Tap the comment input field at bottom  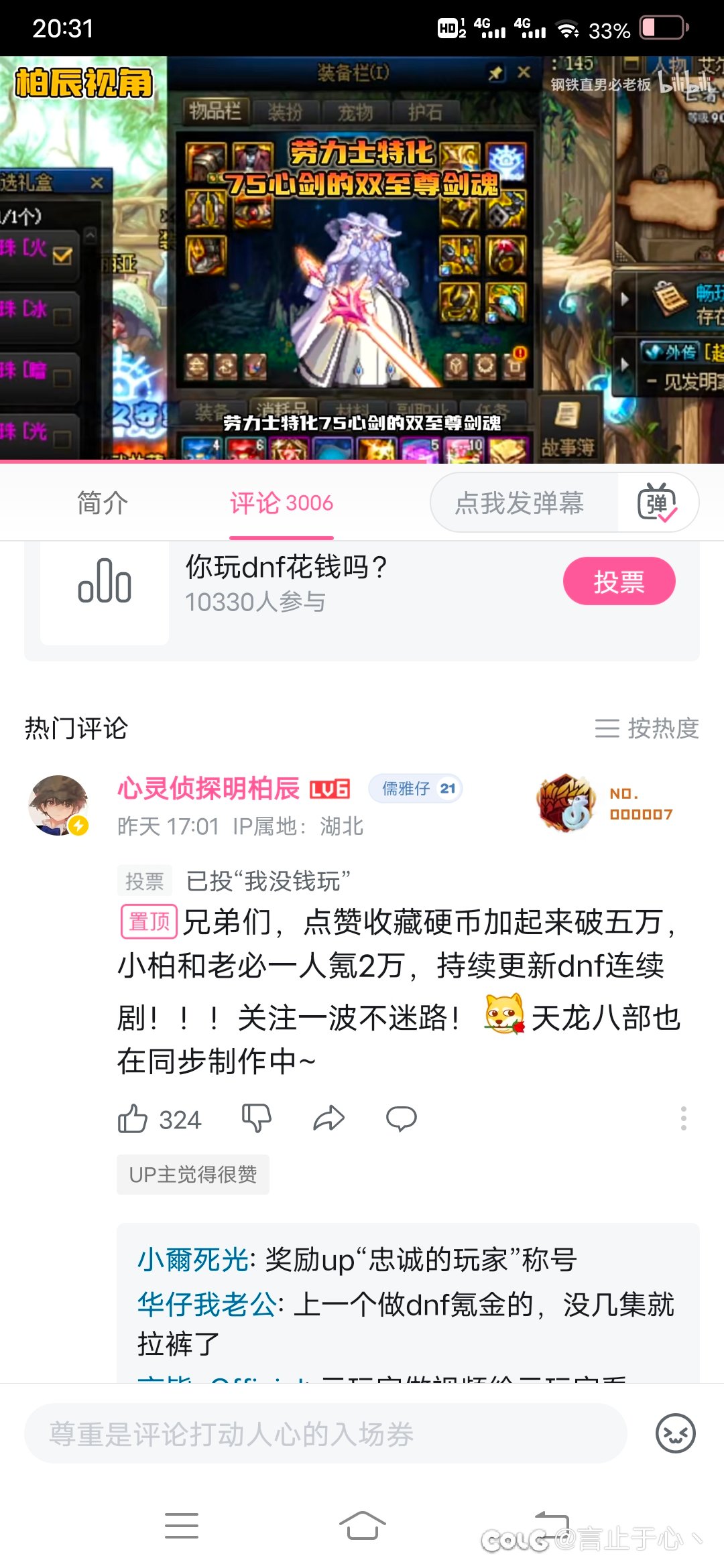pyautogui.click(x=326, y=1433)
